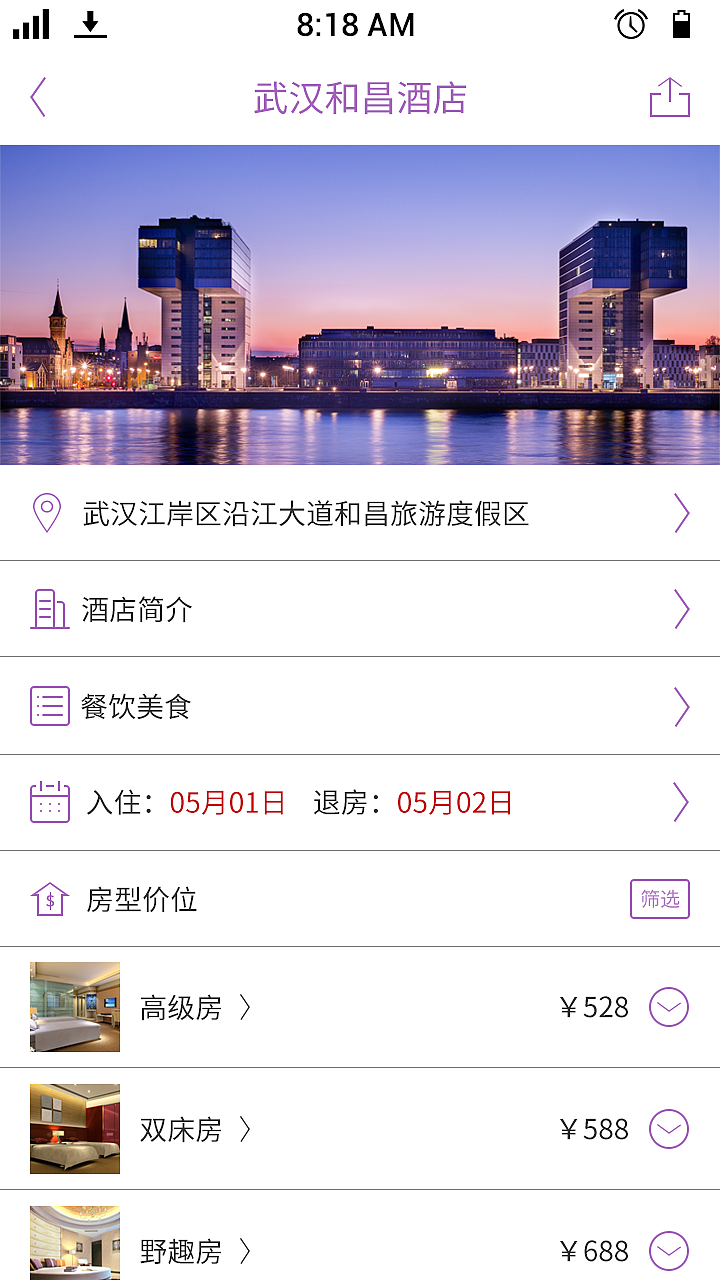Viewport: 720px width, 1280px height.
Task: Tap the alarm clock icon in the status bar
Action: (630, 25)
